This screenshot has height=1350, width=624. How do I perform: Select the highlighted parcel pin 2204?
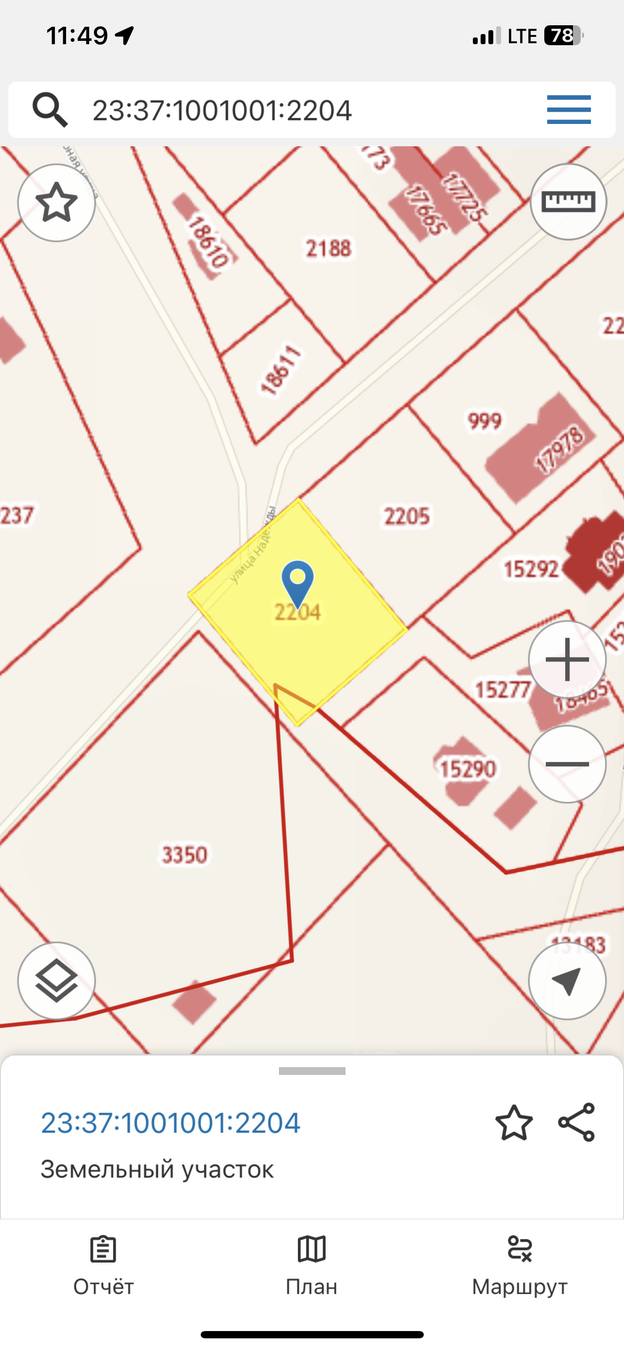298,582
